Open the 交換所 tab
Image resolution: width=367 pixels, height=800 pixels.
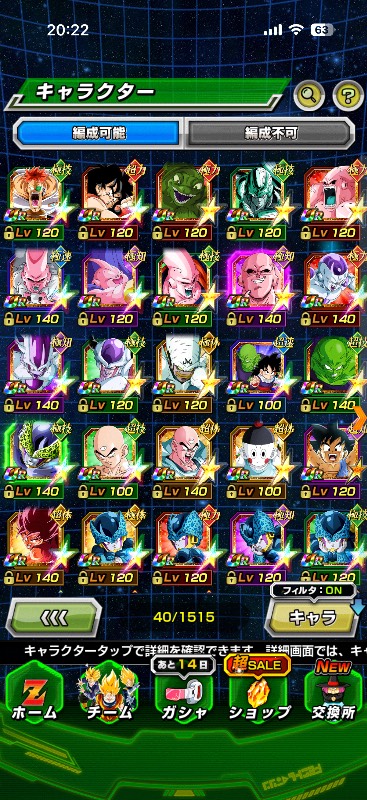(x=333, y=692)
